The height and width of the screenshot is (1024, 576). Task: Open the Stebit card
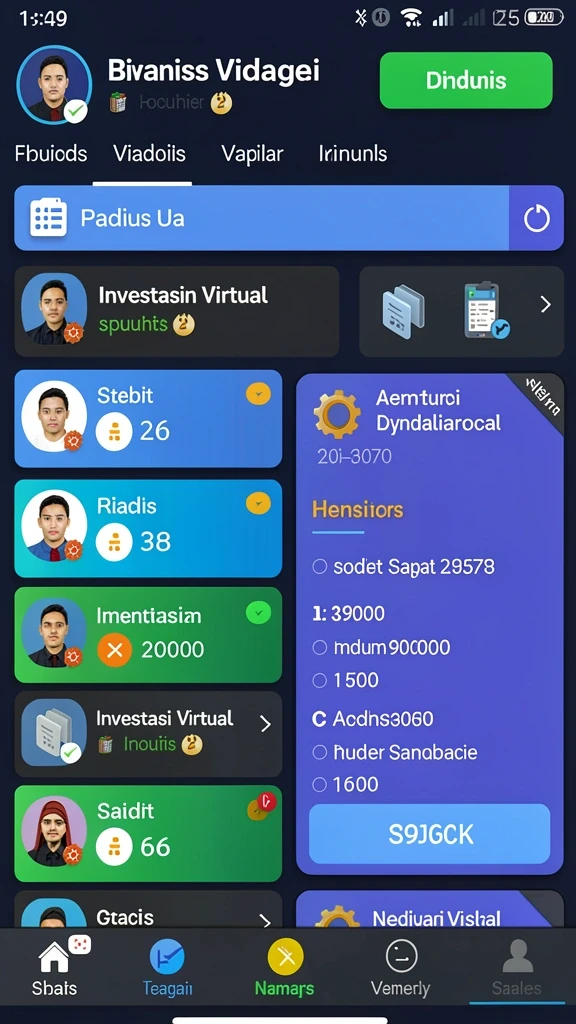point(148,419)
